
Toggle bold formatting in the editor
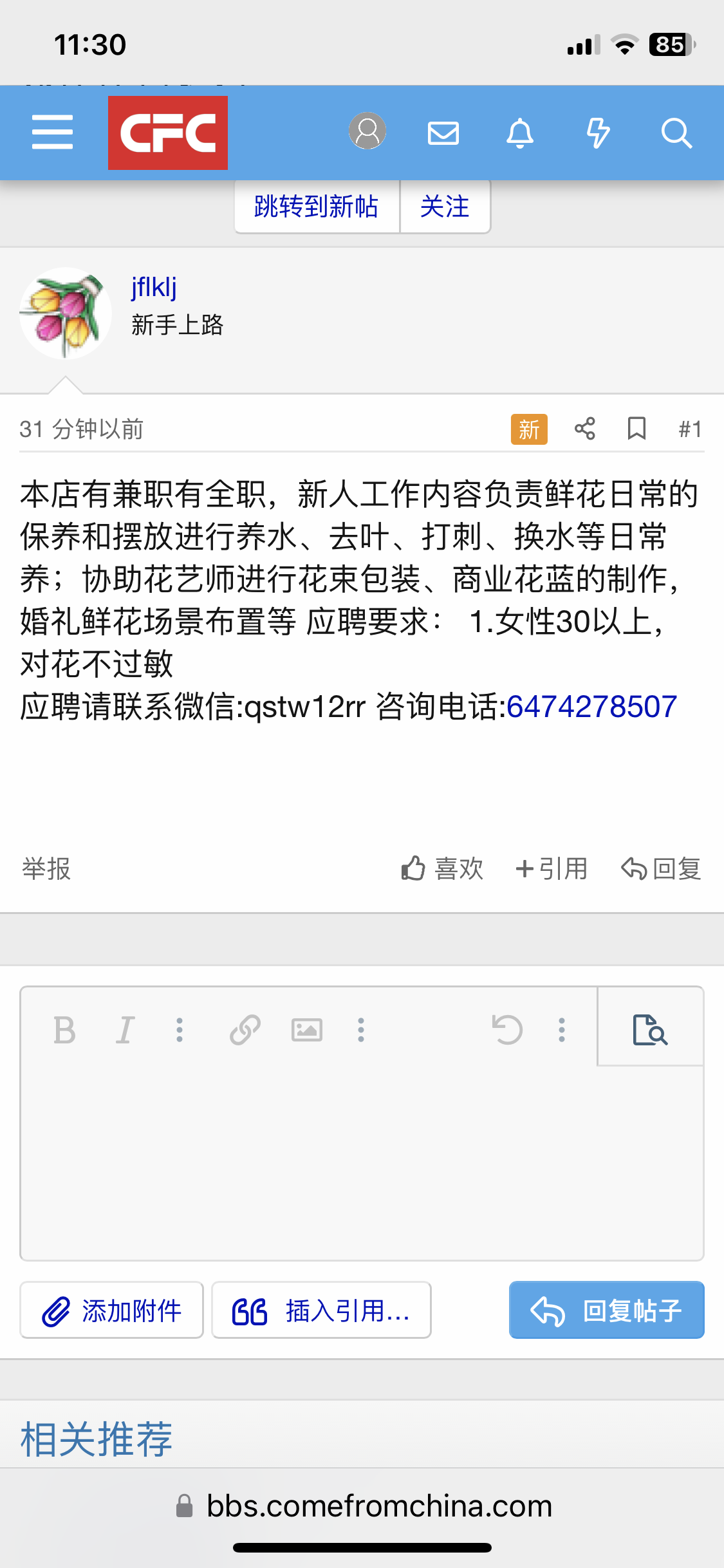(64, 1030)
